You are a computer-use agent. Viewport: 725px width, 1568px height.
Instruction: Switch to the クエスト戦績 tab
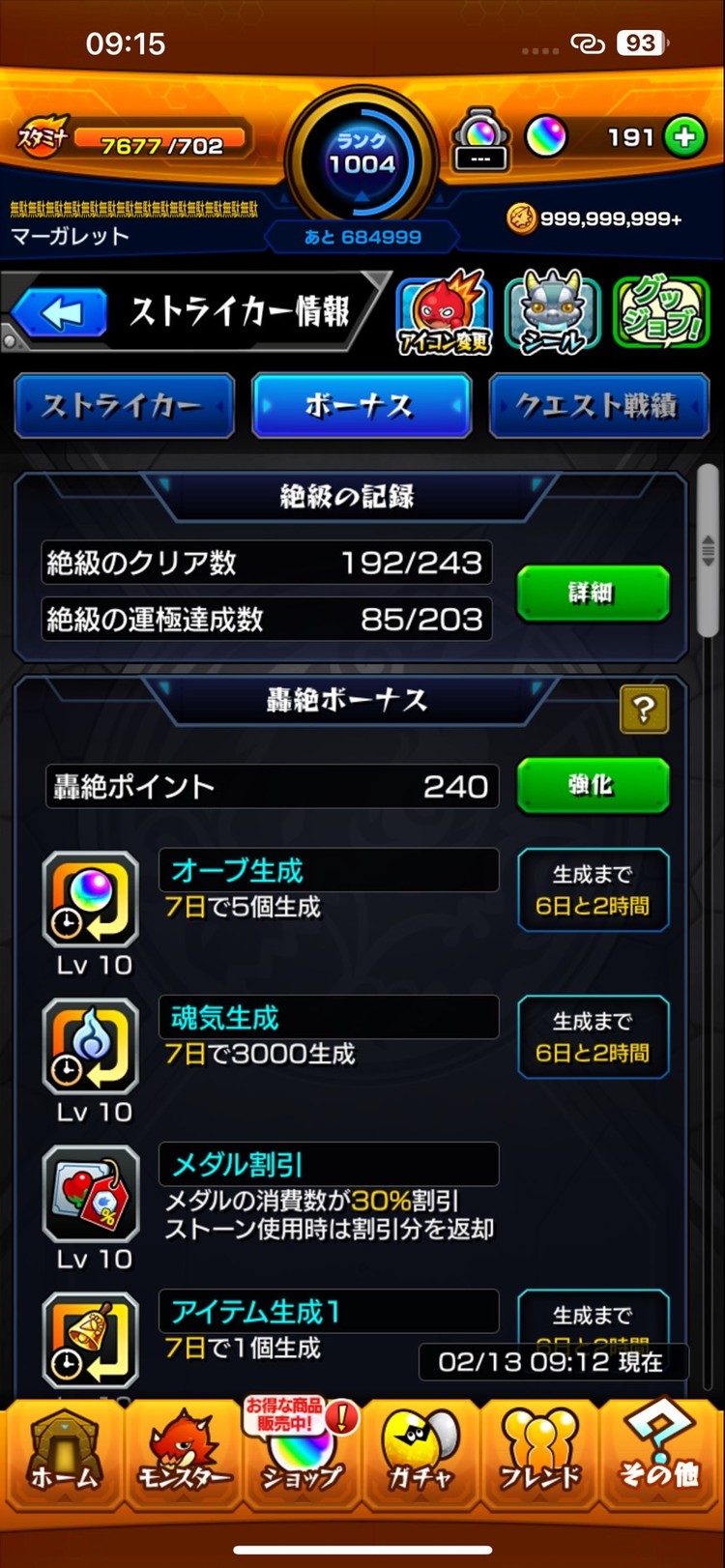click(598, 406)
